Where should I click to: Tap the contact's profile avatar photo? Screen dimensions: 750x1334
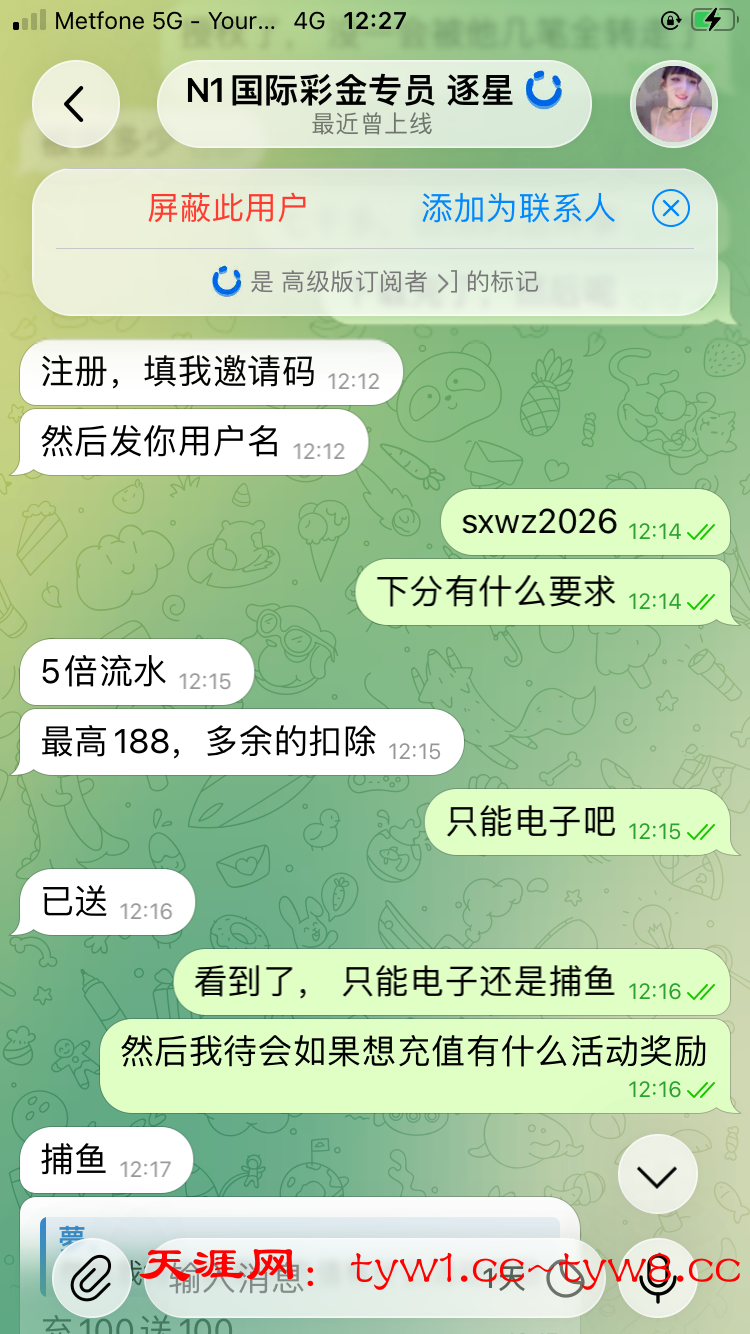tap(674, 103)
